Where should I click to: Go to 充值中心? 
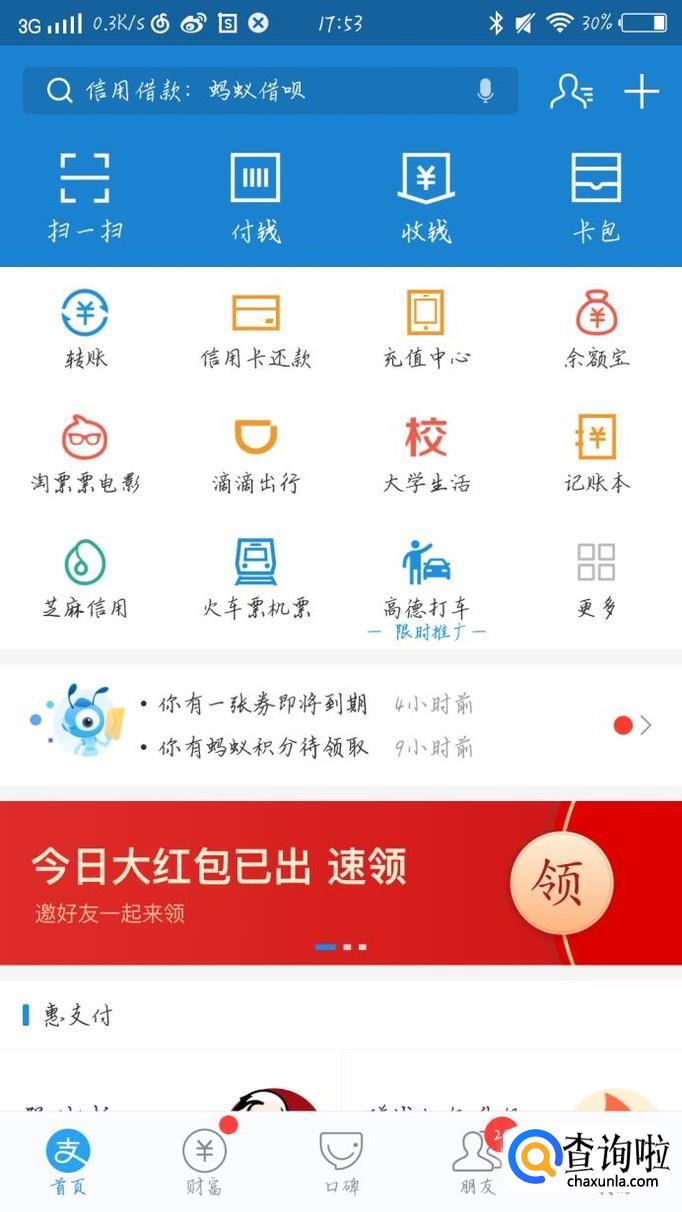coord(426,328)
